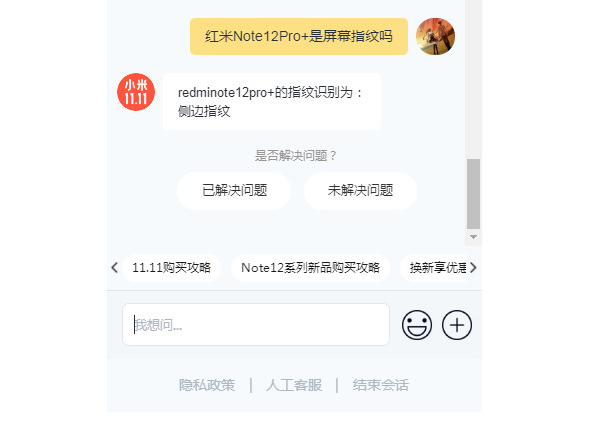600x441 pixels.
Task: End the chat via 结束会话
Action: pos(381,385)
